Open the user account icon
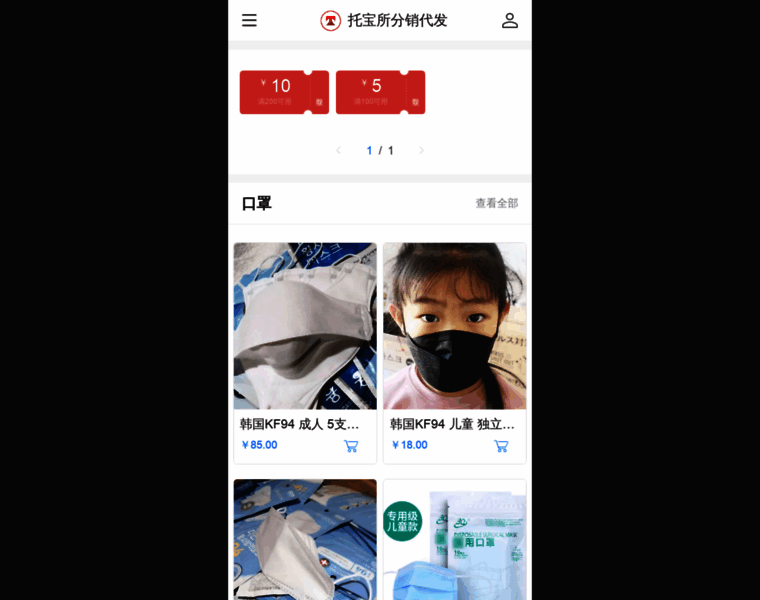This screenshot has width=760, height=600. (510, 20)
